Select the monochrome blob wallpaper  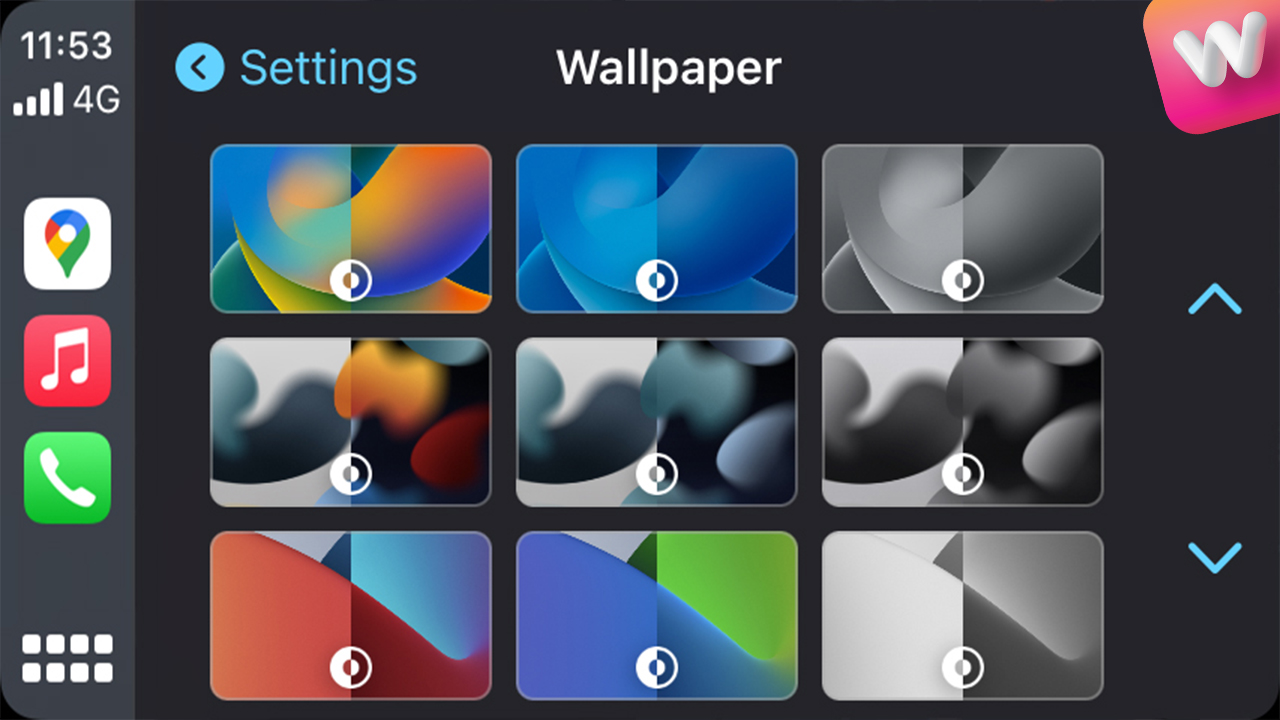962,421
